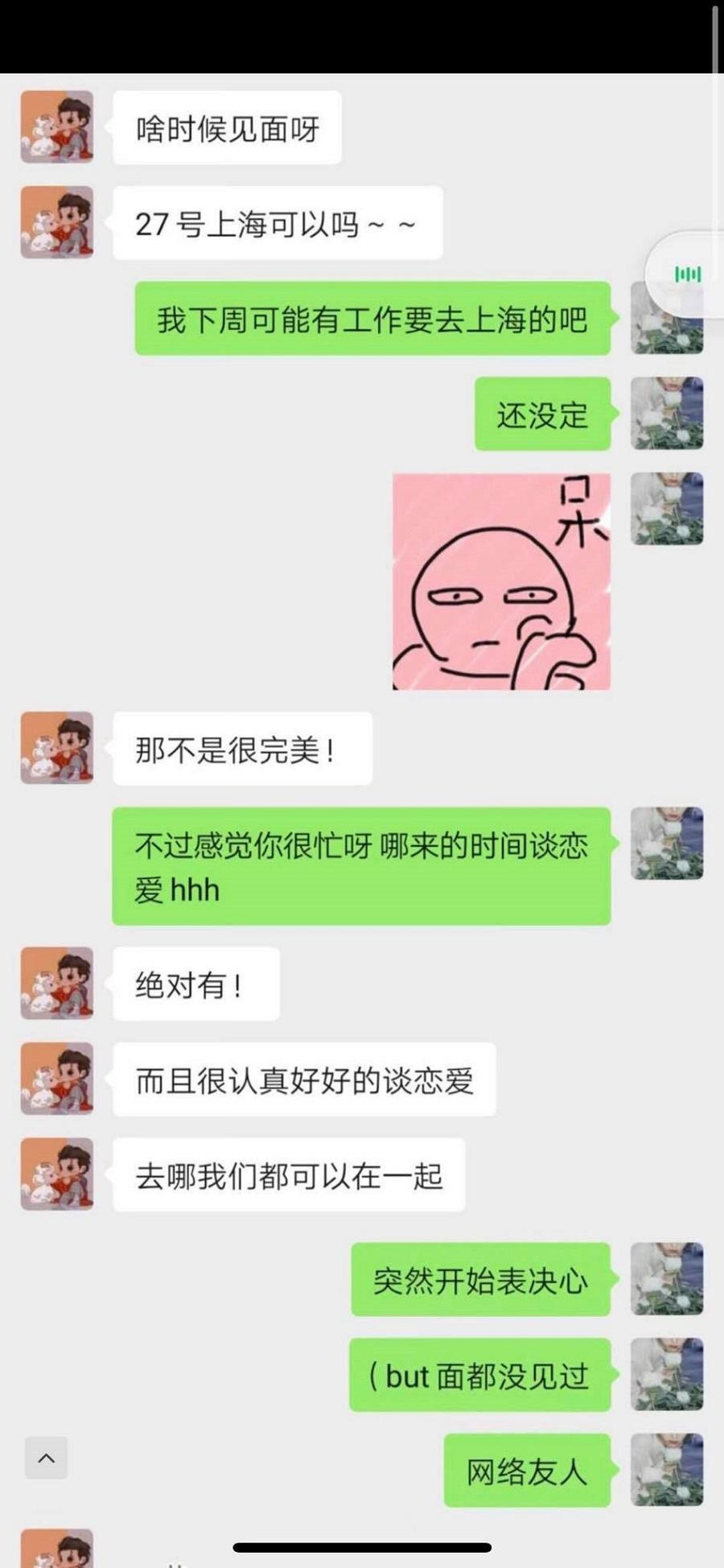Tap the avatar next to 绝对有
Screen dimensions: 724x1568
[57, 983]
